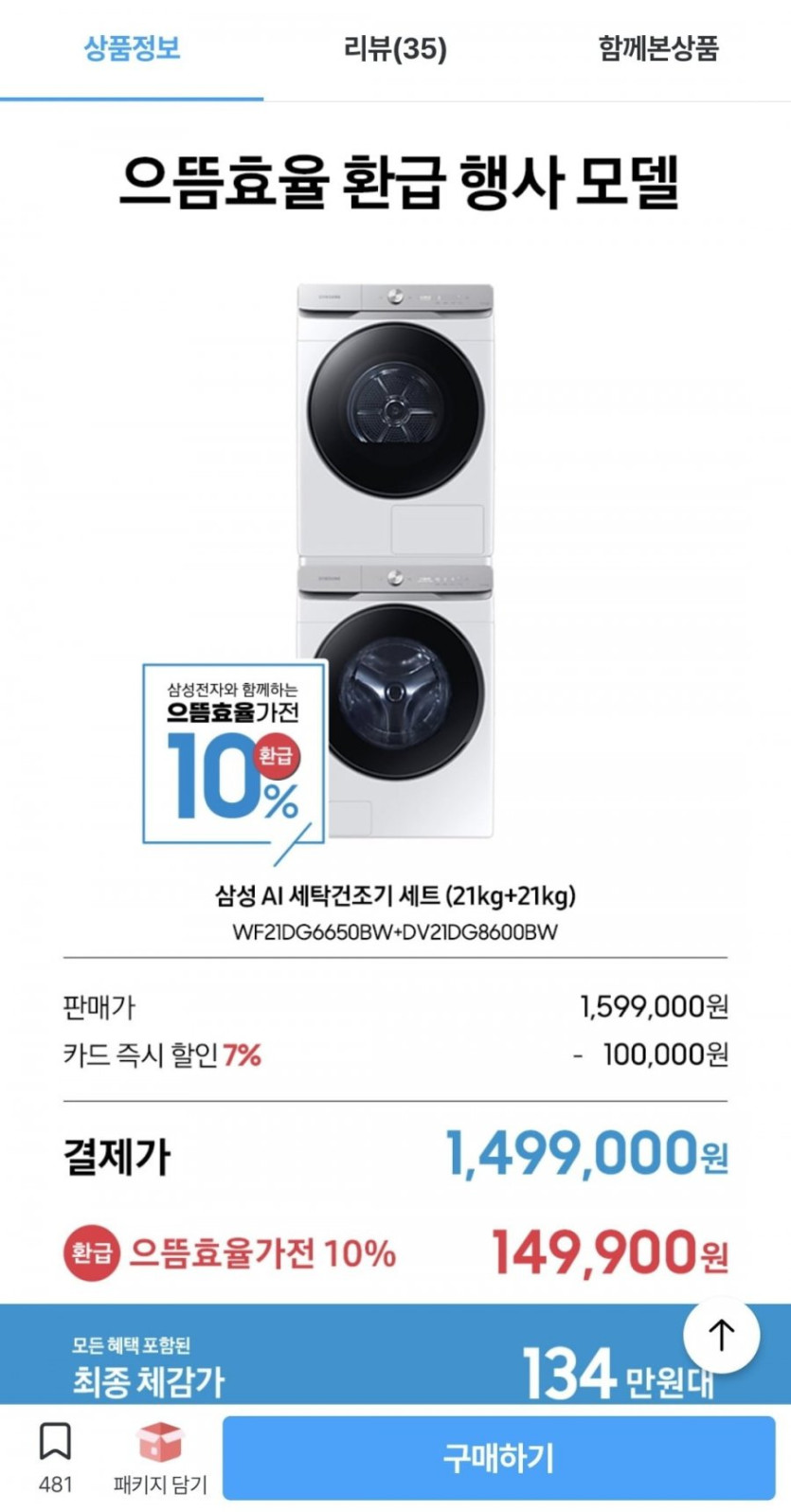Tap the scroll-to-top arrow button
Image resolution: width=791 pixels, height=1512 pixels.
[x=721, y=1335]
